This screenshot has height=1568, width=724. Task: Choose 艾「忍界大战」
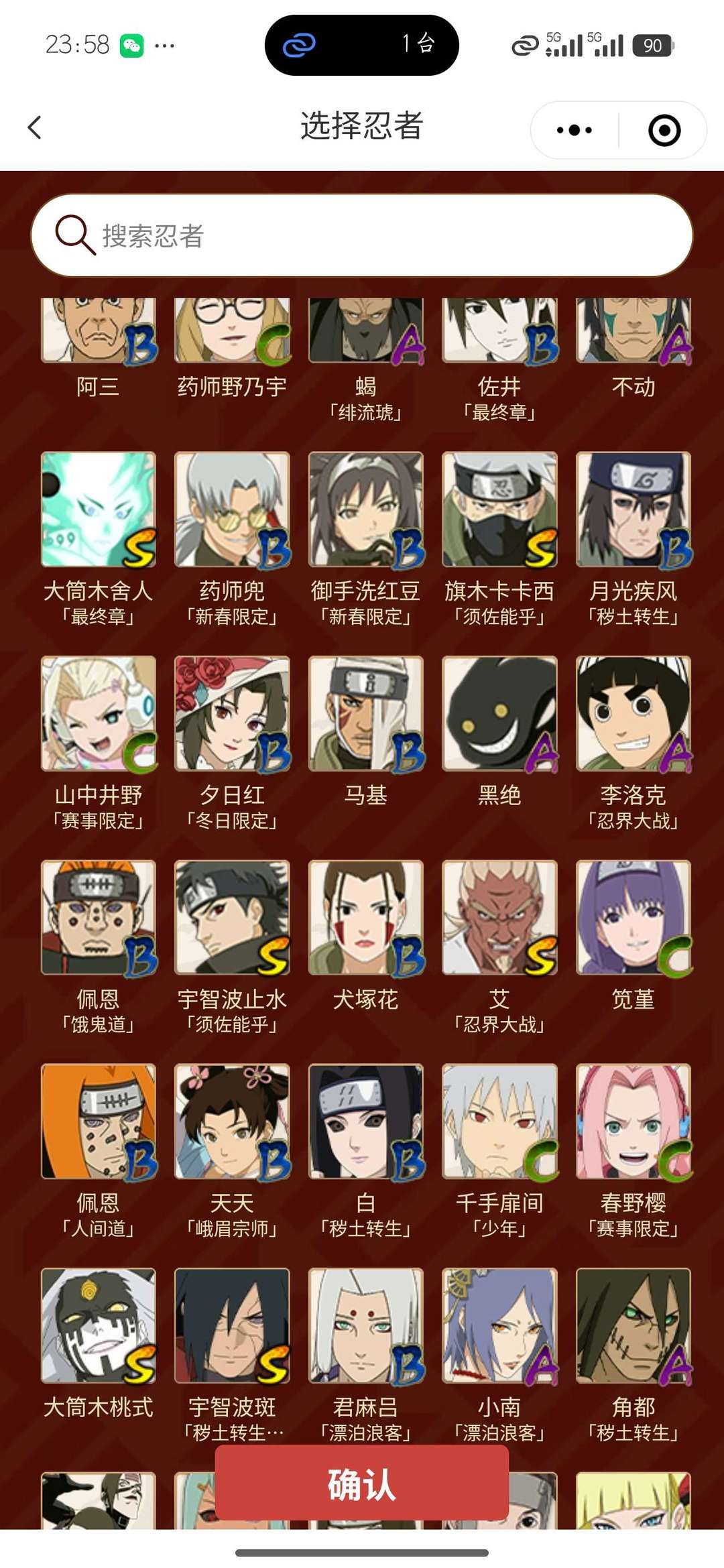coord(500,922)
